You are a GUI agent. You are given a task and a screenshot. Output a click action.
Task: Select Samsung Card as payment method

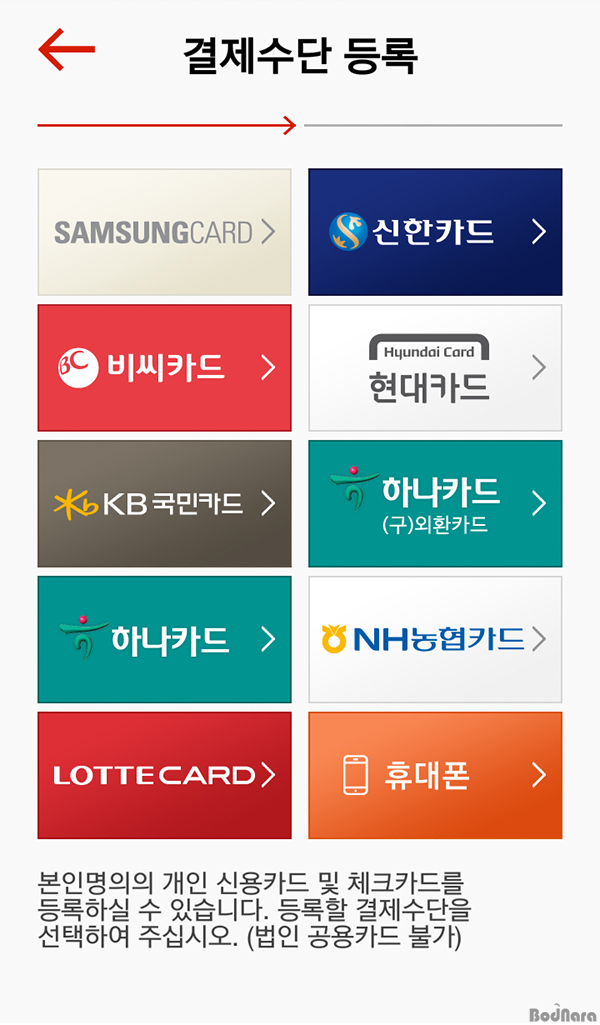pos(164,232)
